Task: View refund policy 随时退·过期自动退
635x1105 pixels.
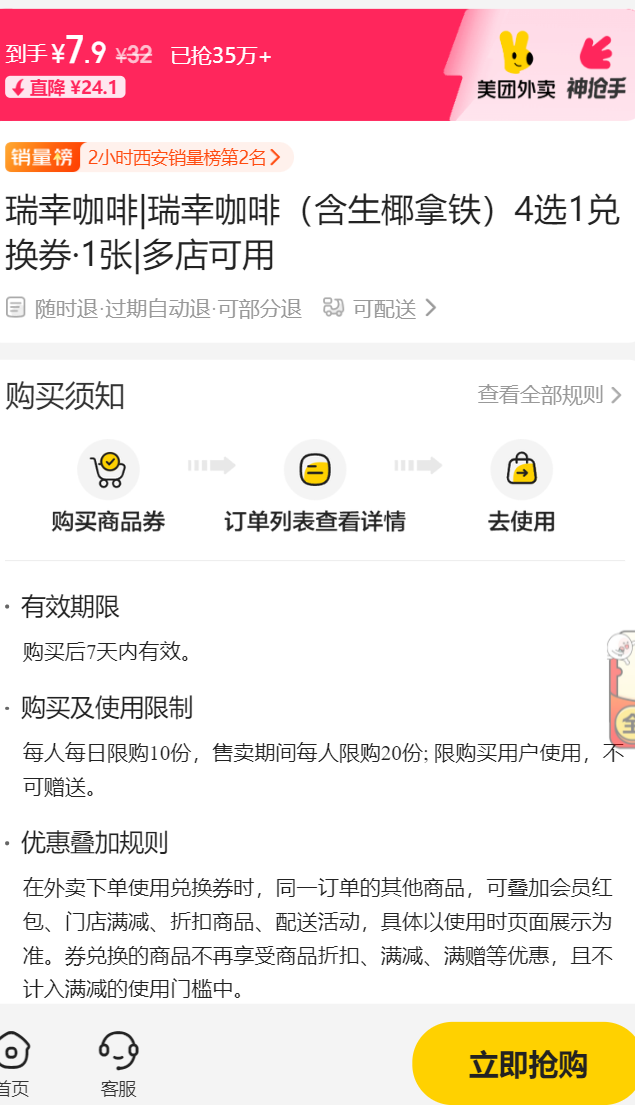Action: point(155,308)
